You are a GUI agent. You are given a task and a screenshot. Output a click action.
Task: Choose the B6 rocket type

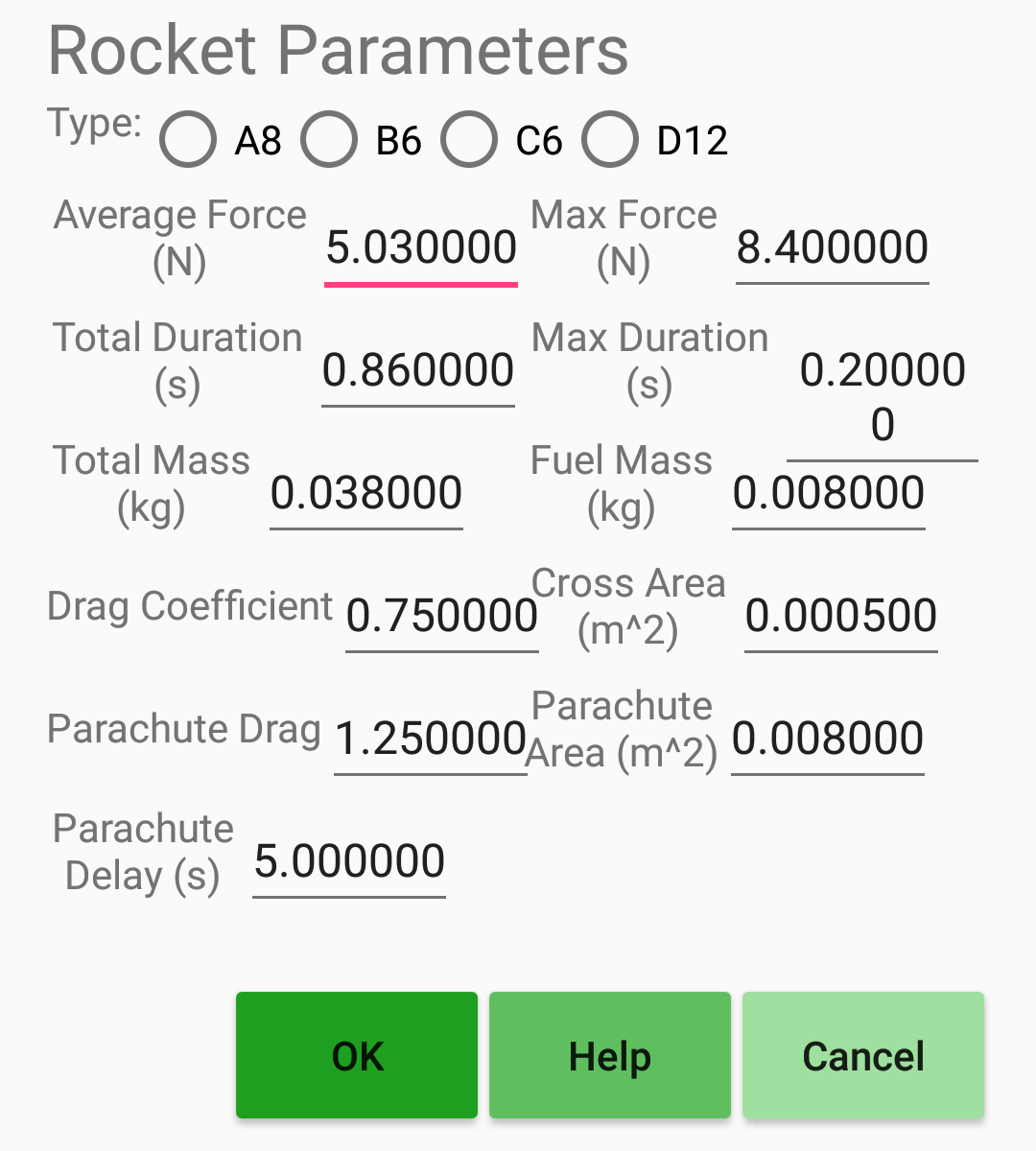329,140
